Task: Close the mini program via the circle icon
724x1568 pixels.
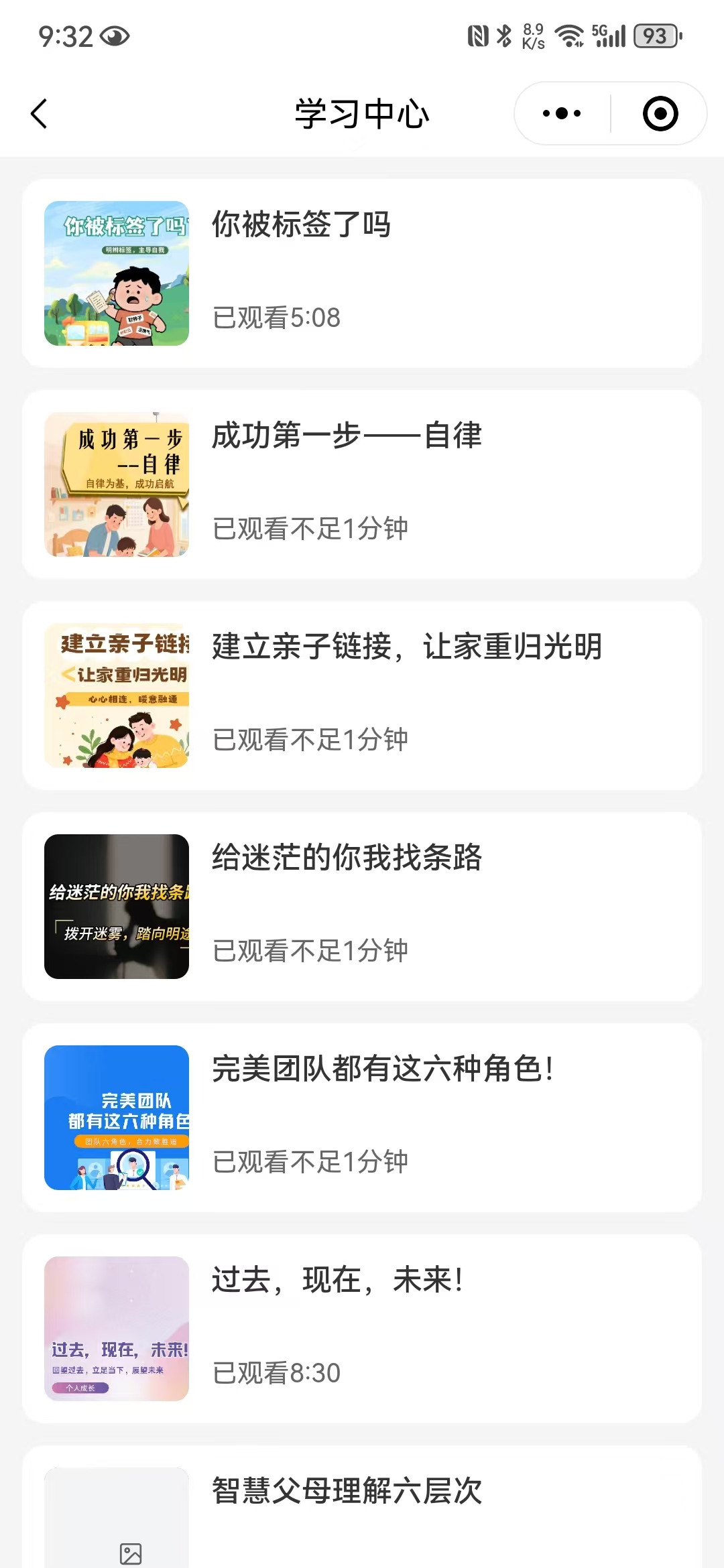Action: pos(660,114)
